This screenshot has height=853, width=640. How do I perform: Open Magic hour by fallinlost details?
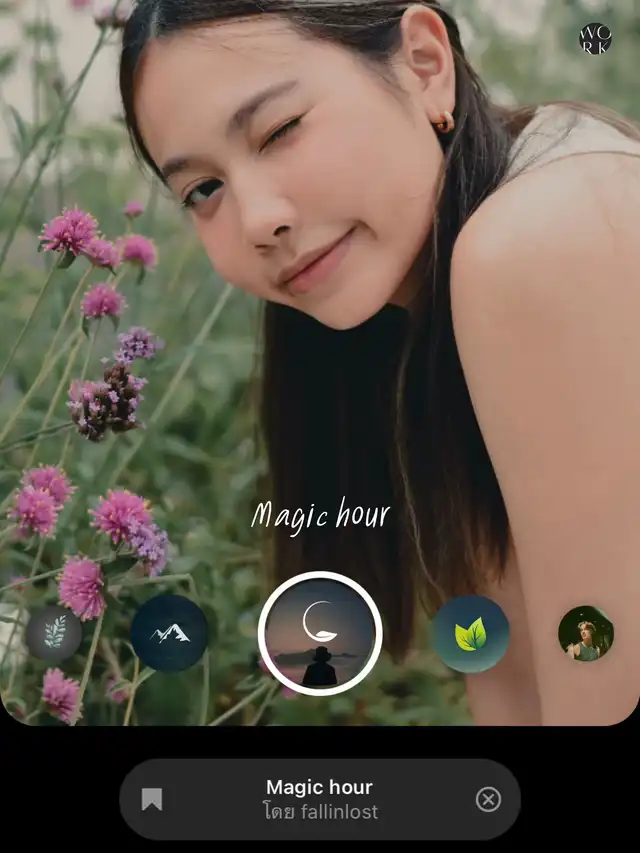click(320, 799)
